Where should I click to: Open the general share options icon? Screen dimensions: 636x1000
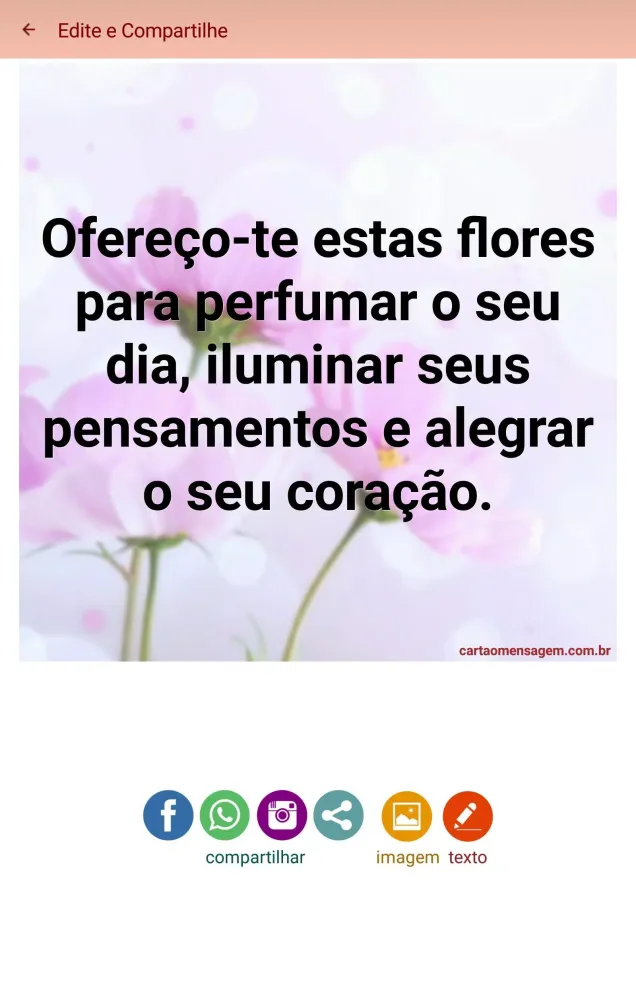click(338, 815)
